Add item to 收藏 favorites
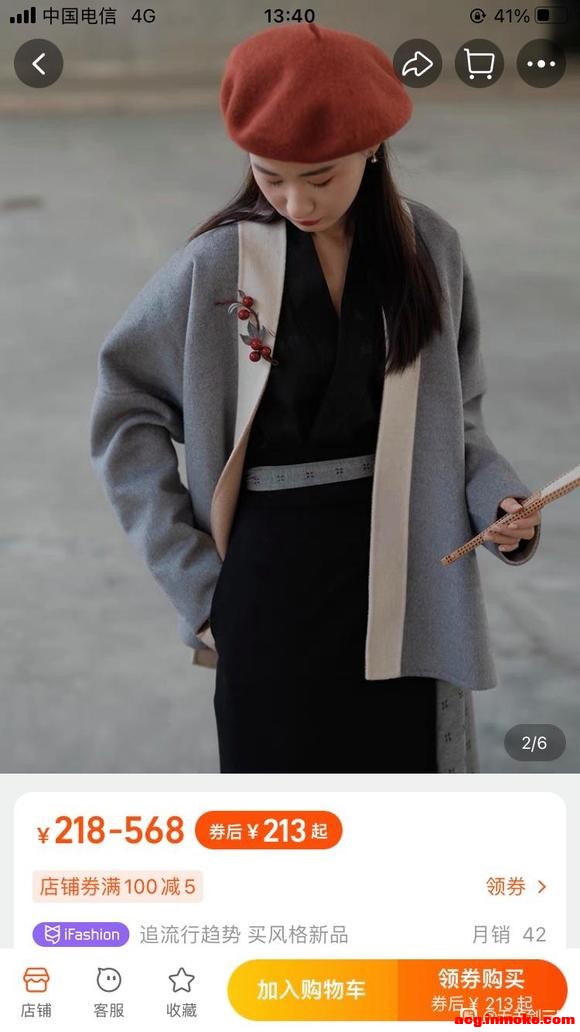 point(181,993)
